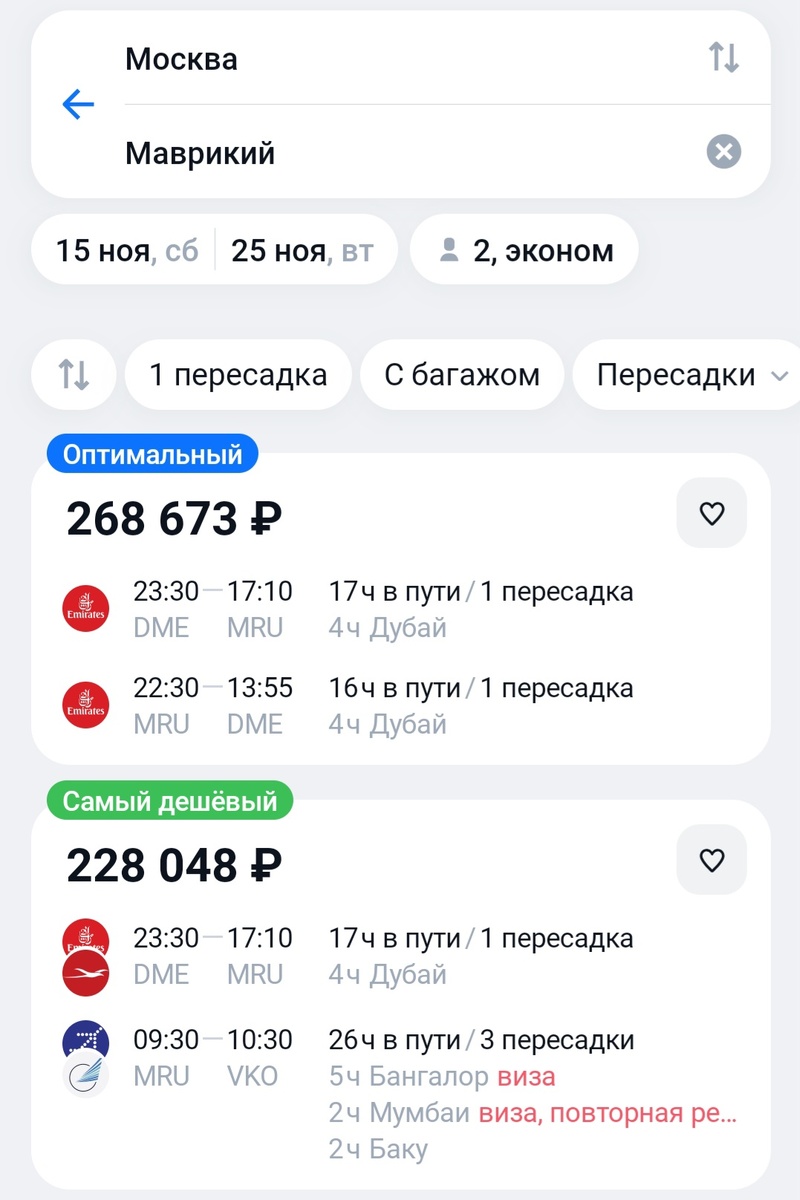Screen dimensions: 800x1200
Task: Enable the 1 пересадка filter chip
Action: coord(237,374)
